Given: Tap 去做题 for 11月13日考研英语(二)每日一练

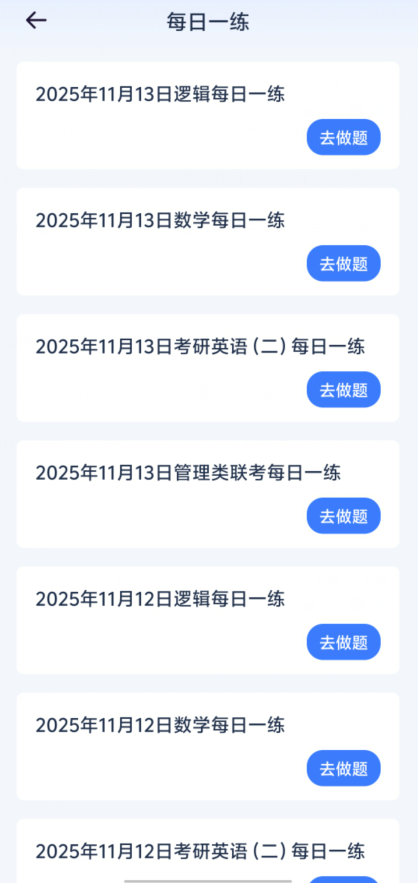Looking at the screenshot, I should 344,389.
